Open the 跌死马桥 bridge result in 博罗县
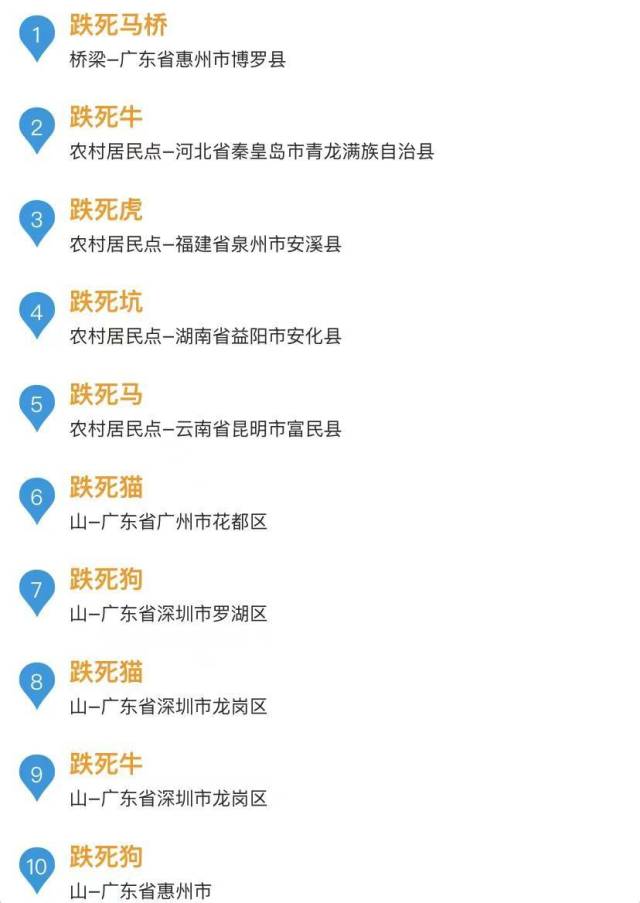 118,26
